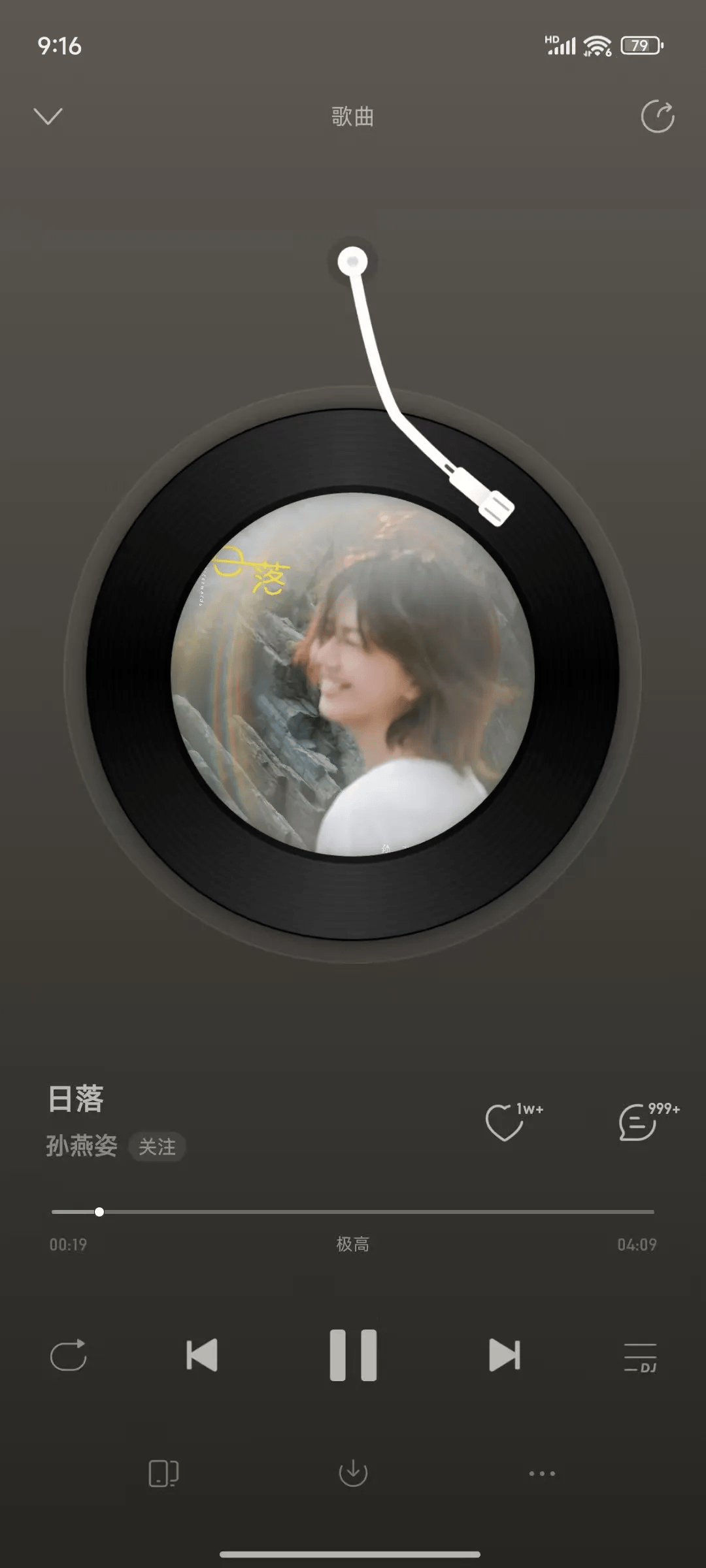706x1568 pixels.
Task: Open the DJ playlist queue
Action: point(640,1357)
